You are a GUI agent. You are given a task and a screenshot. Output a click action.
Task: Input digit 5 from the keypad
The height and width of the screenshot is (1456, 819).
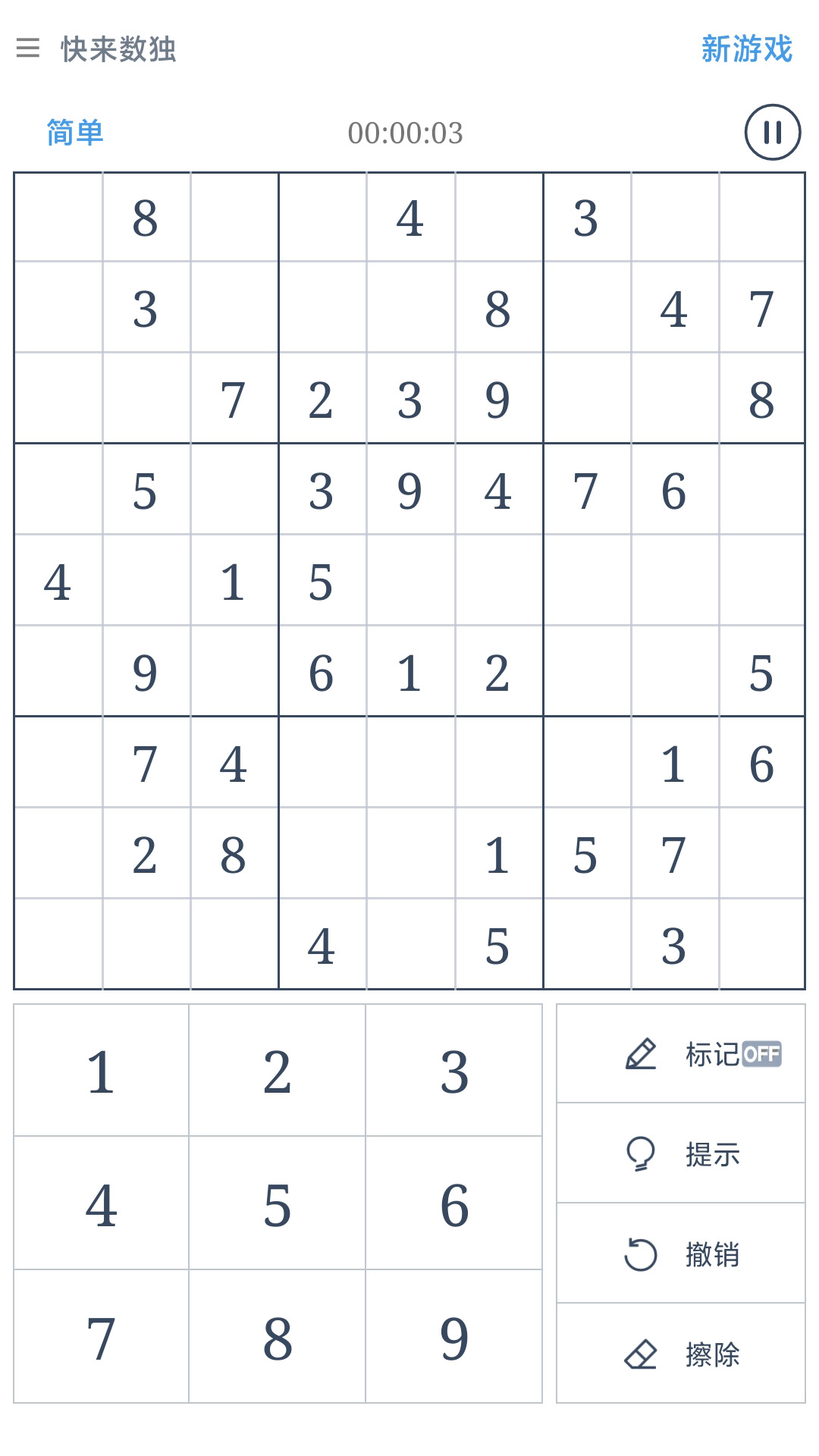coord(277,1203)
